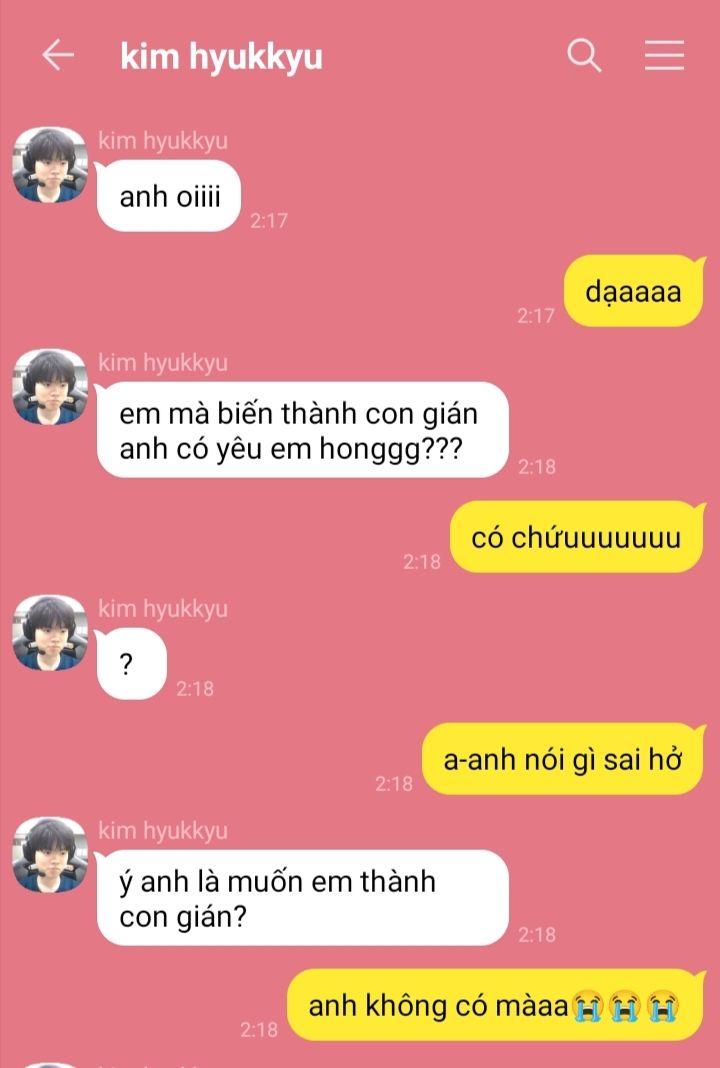Search within this conversation

click(x=584, y=55)
